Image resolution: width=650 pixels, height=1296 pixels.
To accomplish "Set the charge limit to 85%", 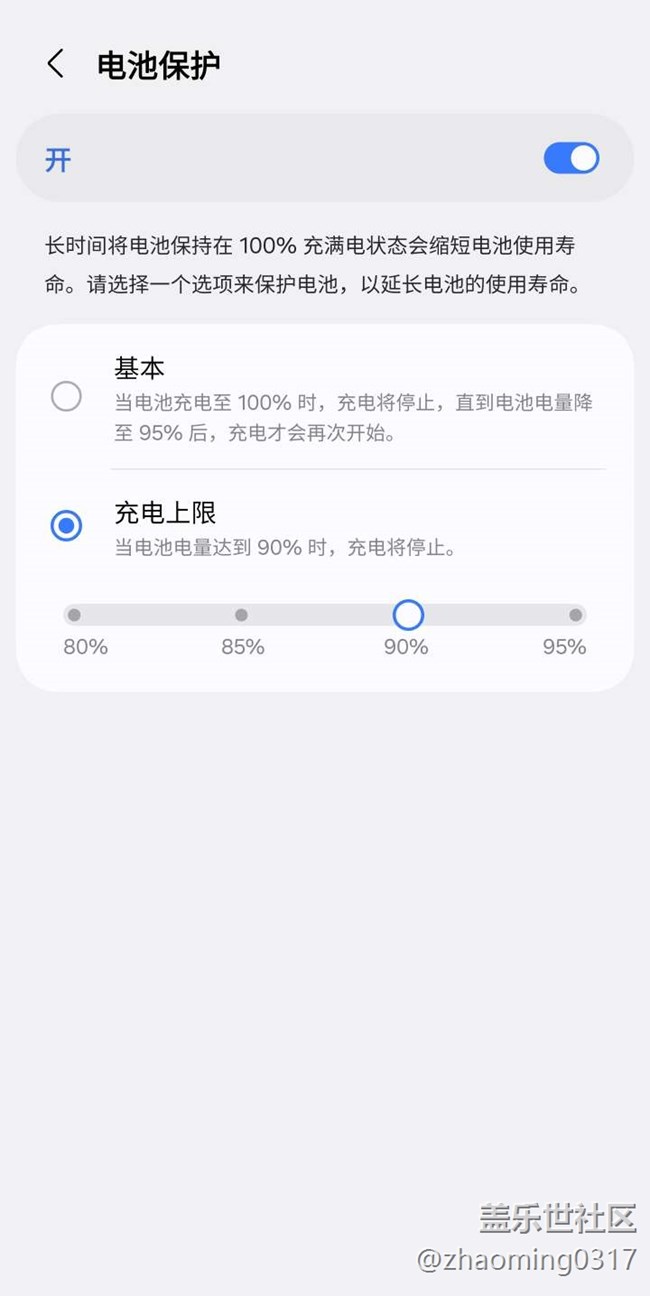I will point(241,615).
